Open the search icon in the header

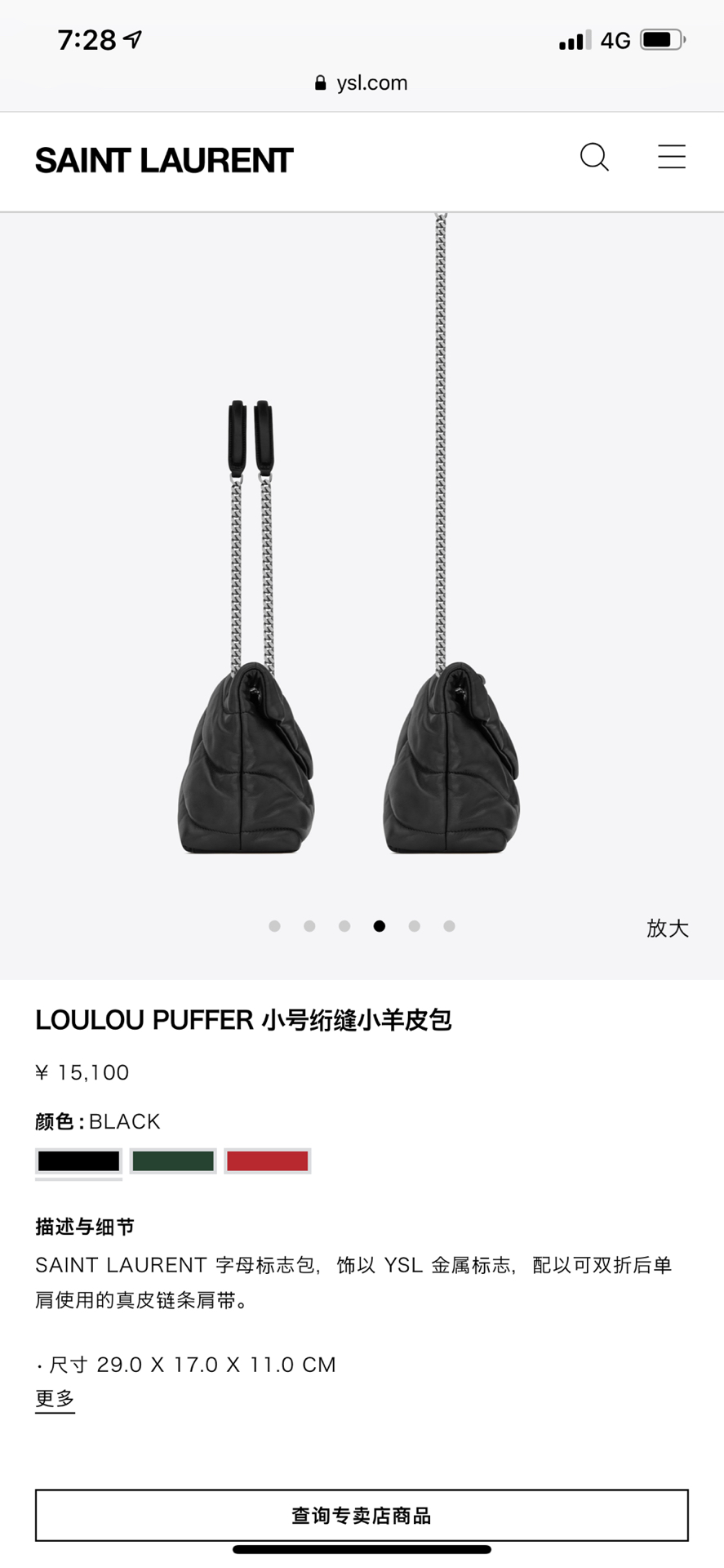click(594, 157)
